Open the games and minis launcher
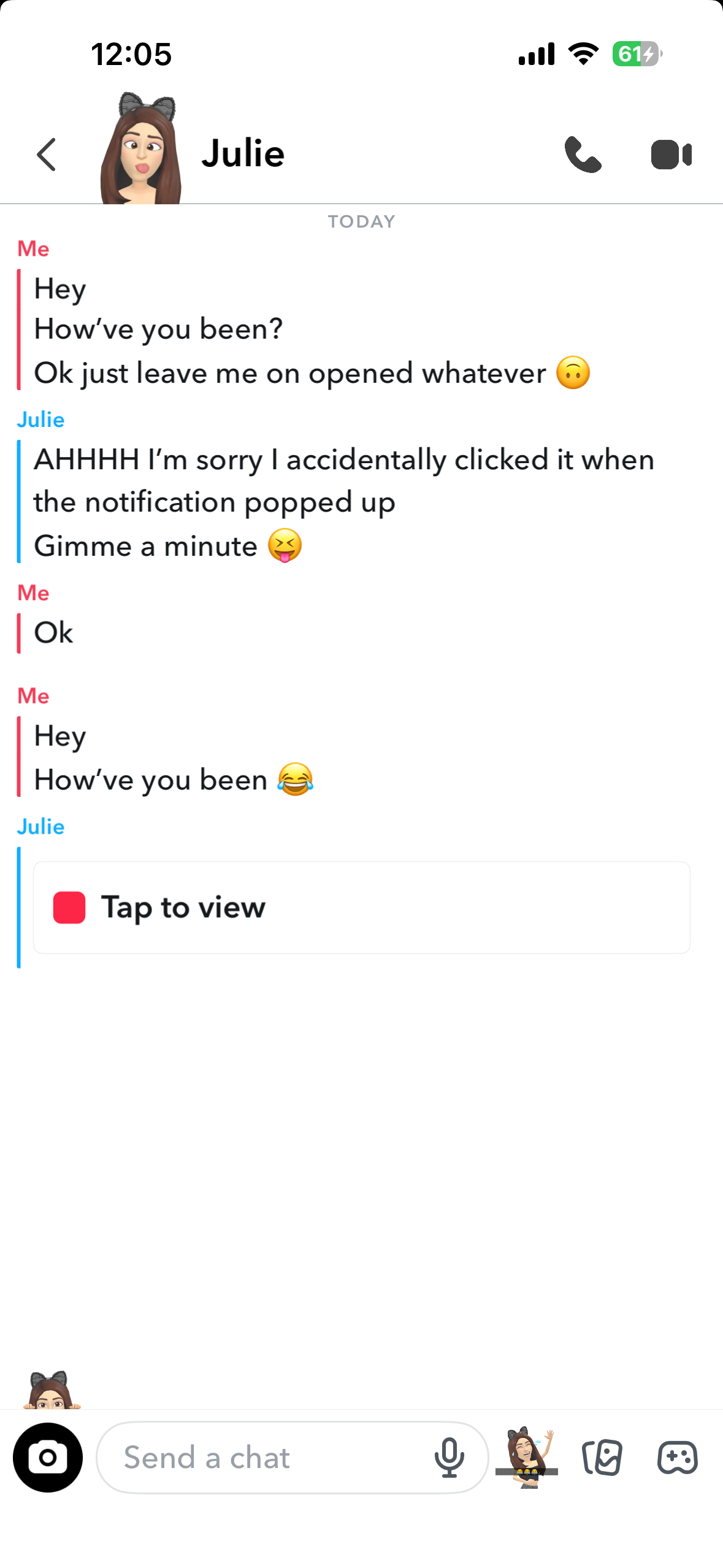The image size is (723, 1568). pyautogui.click(x=678, y=1457)
